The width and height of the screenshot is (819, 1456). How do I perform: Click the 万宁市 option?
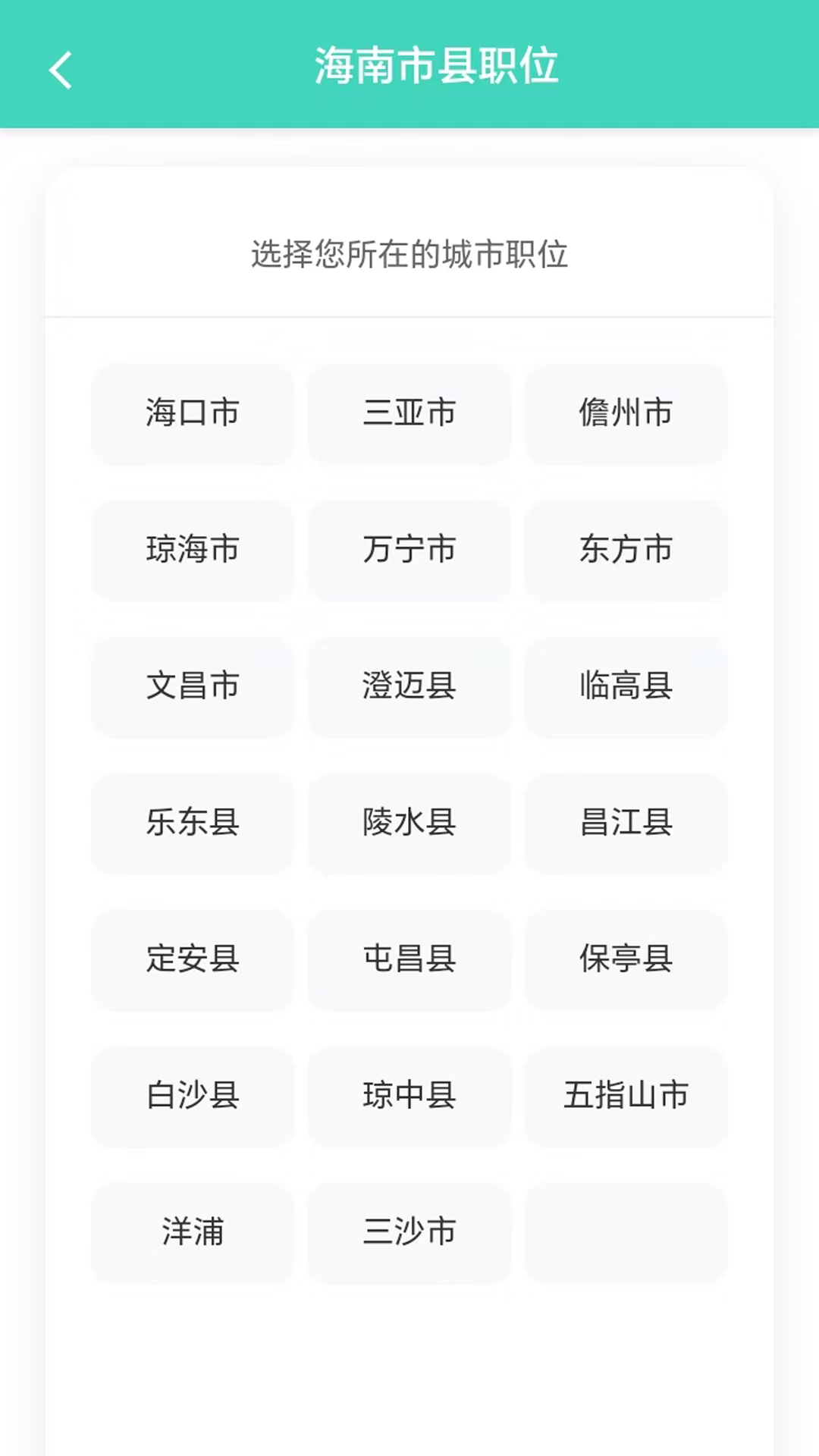coord(409,551)
